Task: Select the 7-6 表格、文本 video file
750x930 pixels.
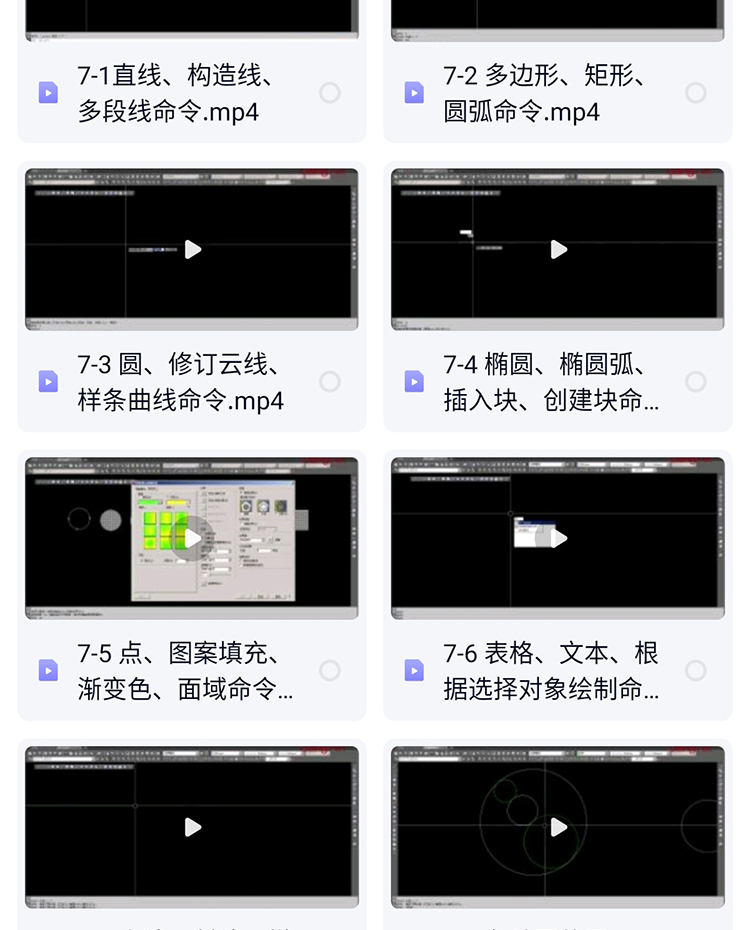Action: [x=696, y=670]
